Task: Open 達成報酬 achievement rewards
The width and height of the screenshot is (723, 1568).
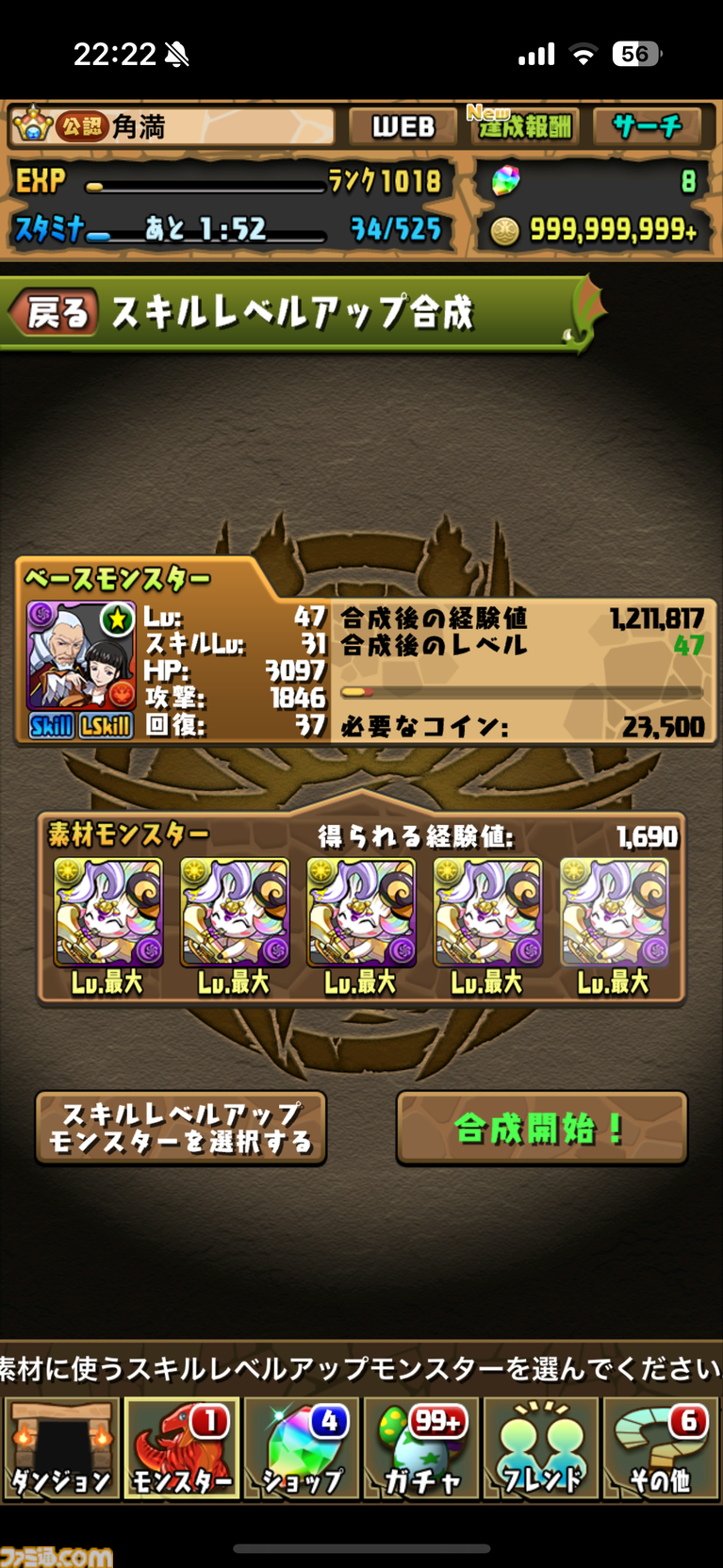Action: pos(524,126)
